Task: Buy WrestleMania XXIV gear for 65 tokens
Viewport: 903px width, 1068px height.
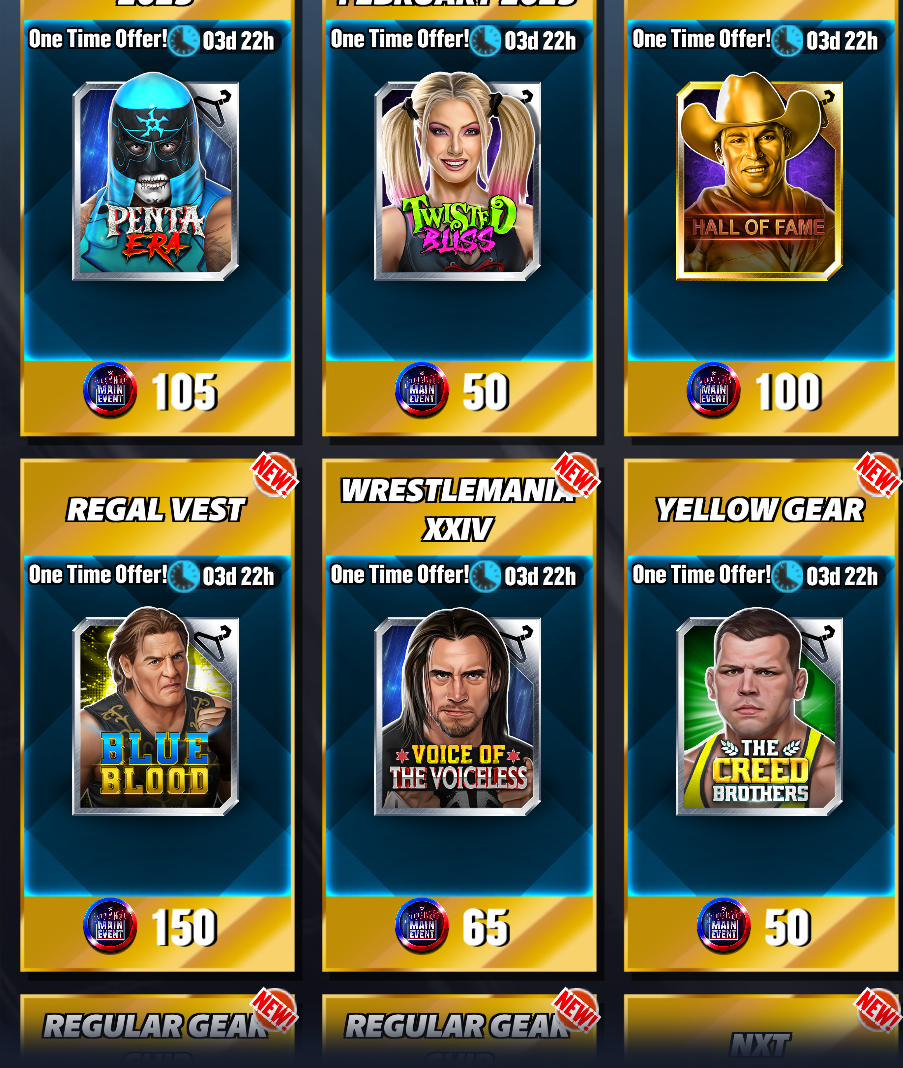Action: 459,928
